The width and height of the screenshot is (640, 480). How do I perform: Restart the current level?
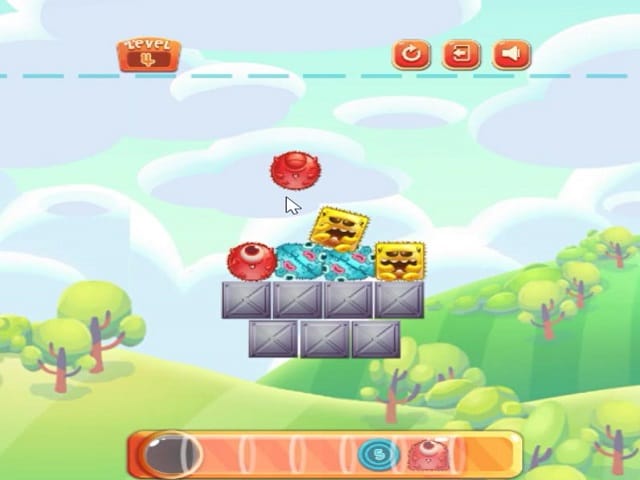point(411,54)
